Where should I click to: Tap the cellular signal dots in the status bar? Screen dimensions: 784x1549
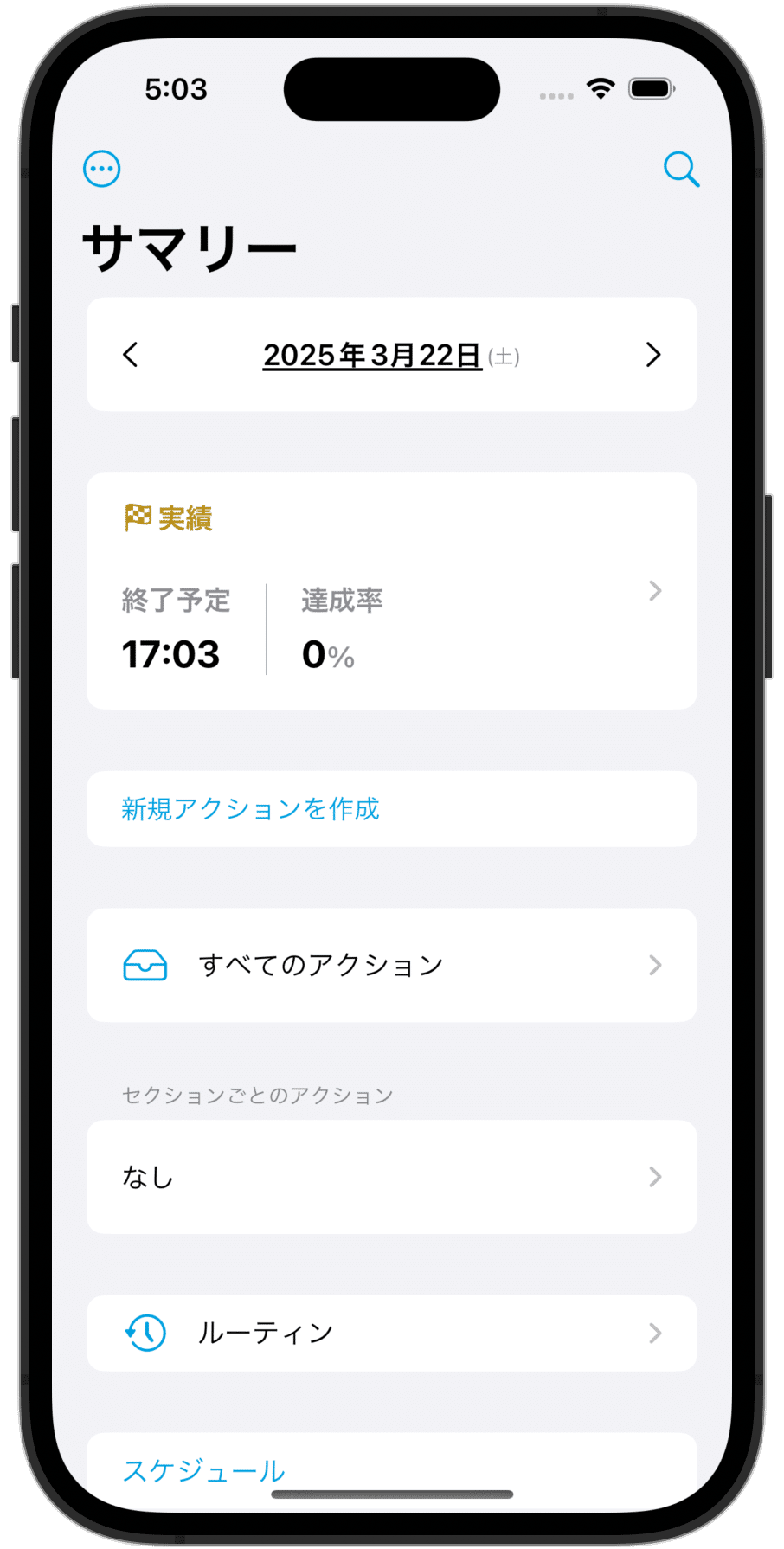554,95
